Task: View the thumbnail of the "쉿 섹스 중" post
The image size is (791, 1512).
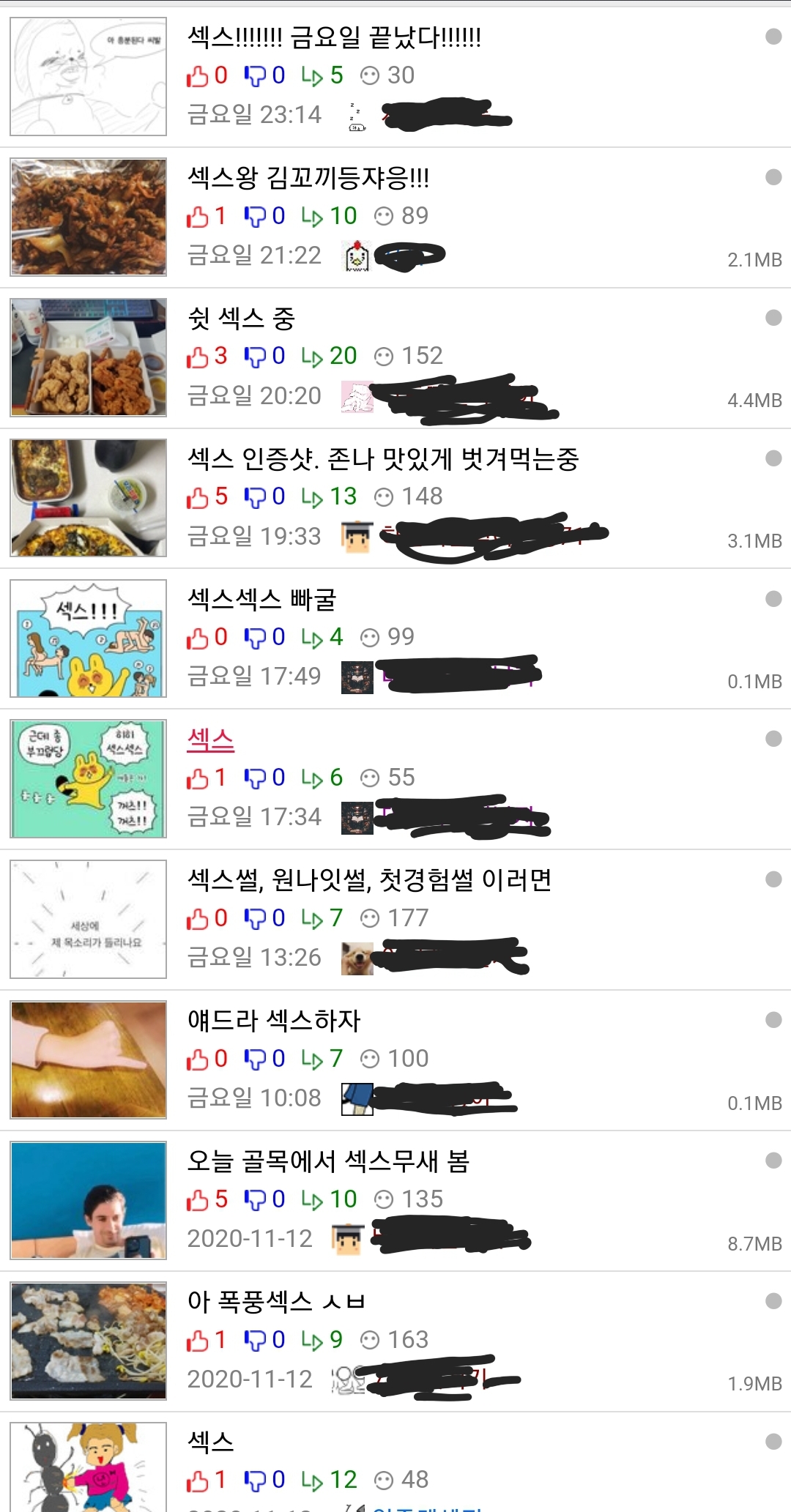Action: (89, 357)
